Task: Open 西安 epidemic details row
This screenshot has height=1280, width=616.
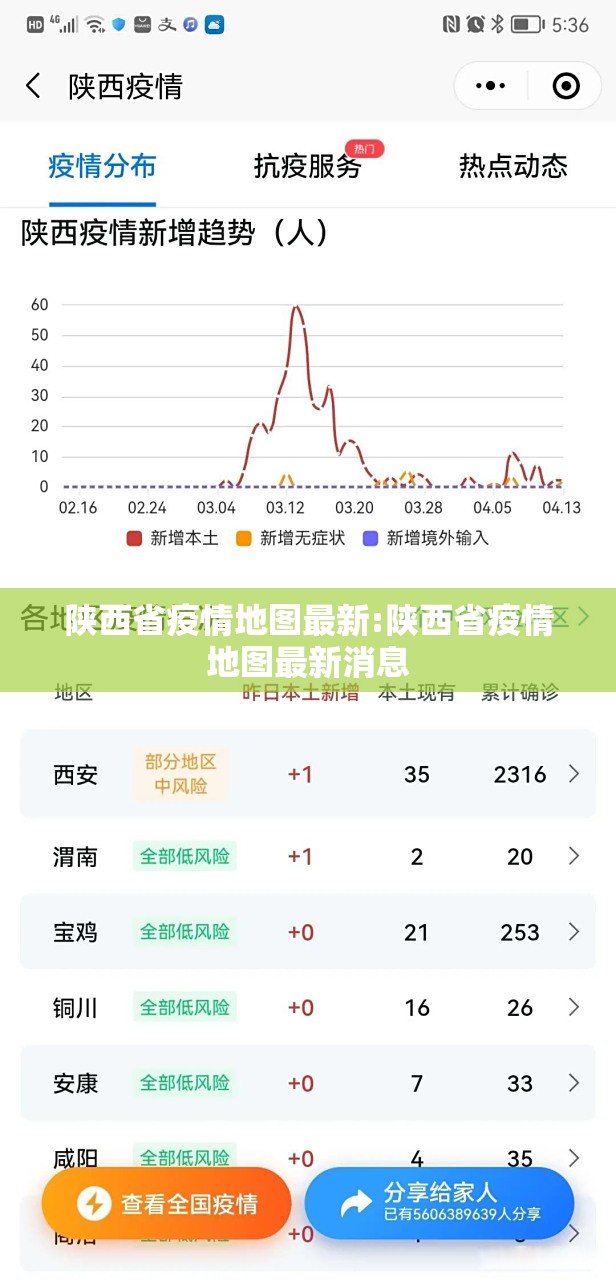Action: 308,774
